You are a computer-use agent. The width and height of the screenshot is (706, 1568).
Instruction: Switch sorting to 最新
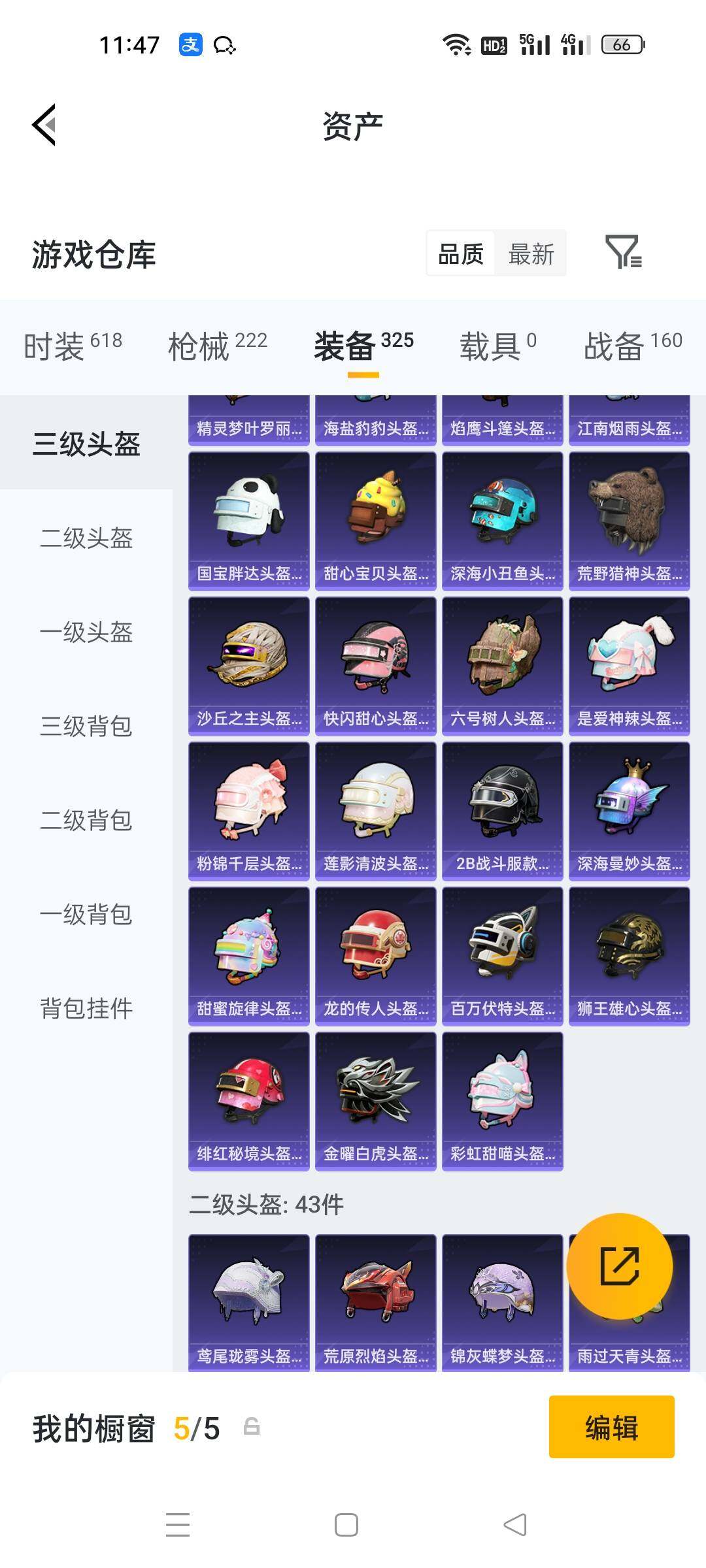pos(531,253)
